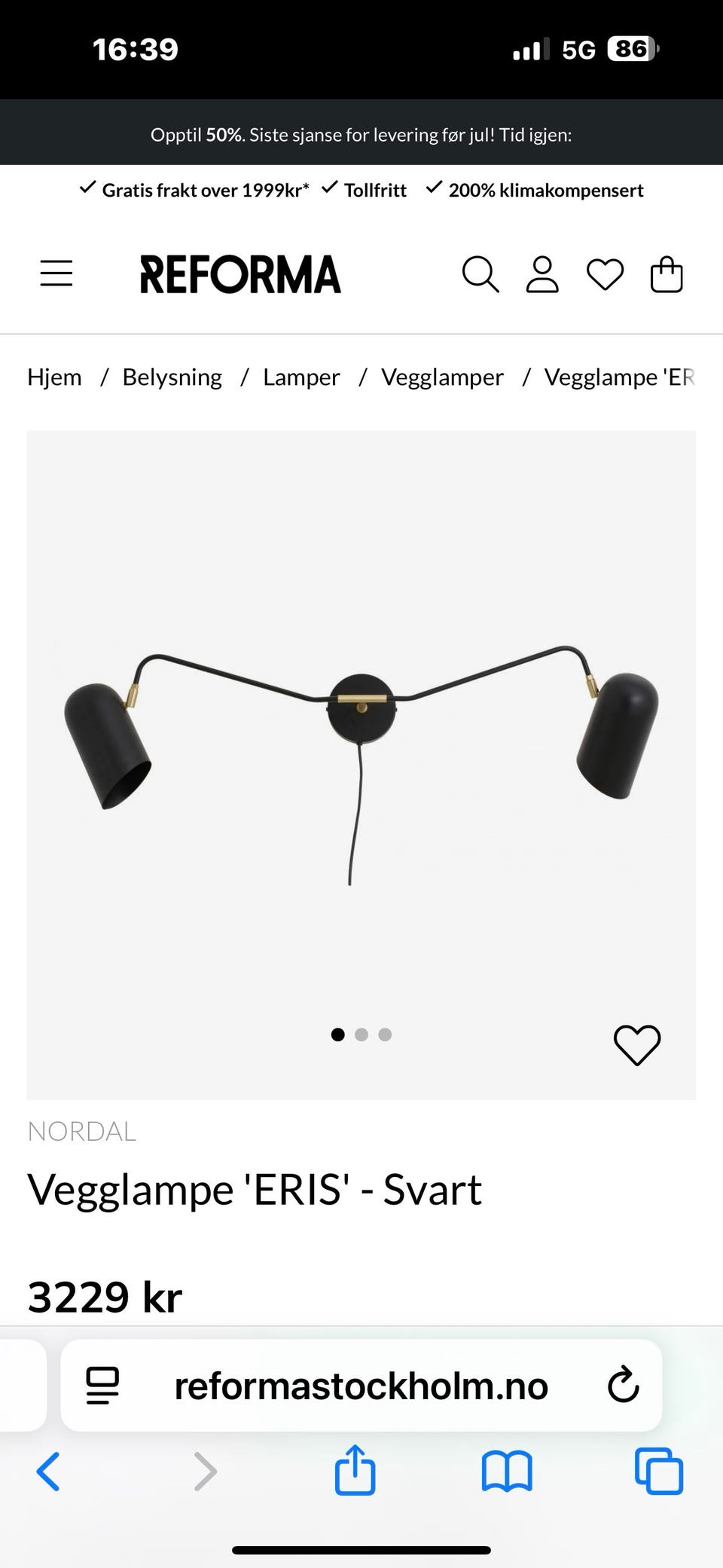723x1568 pixels.
Task: Open the NORDAL brand link
Action: click(x=82, y=1131)
